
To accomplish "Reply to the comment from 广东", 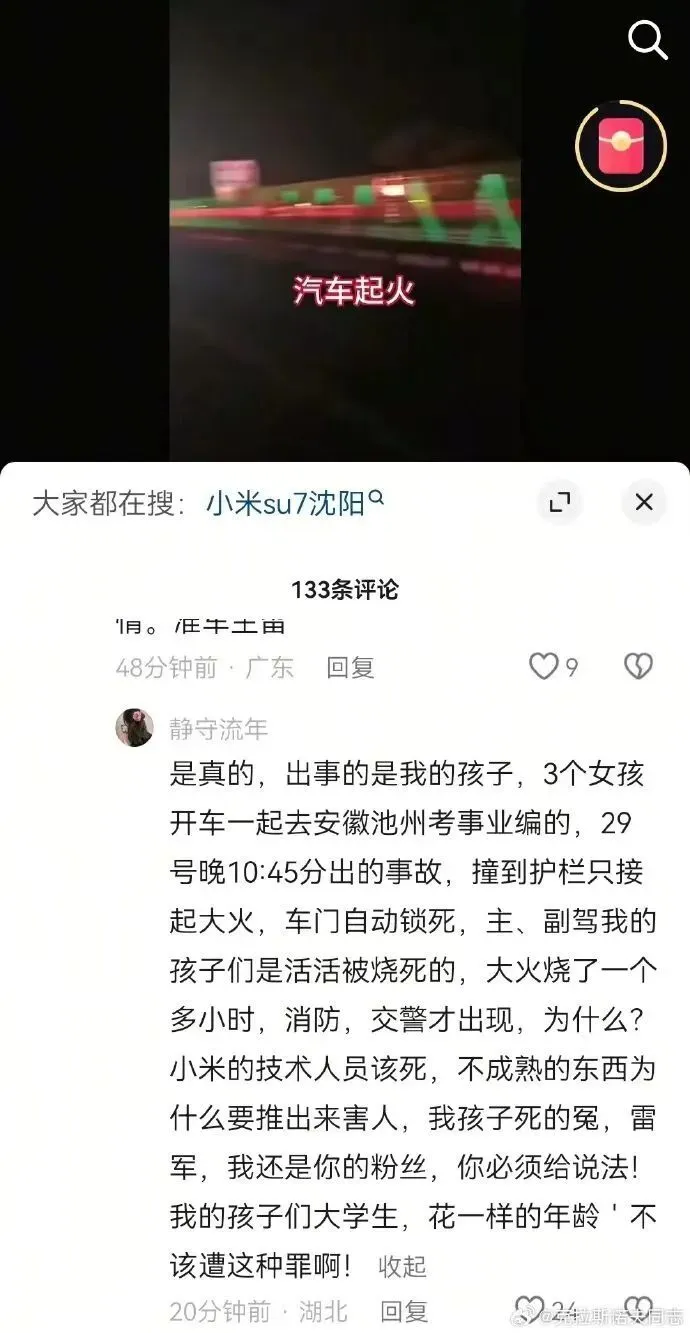I will pyautogui.click(x=350, y=668).
